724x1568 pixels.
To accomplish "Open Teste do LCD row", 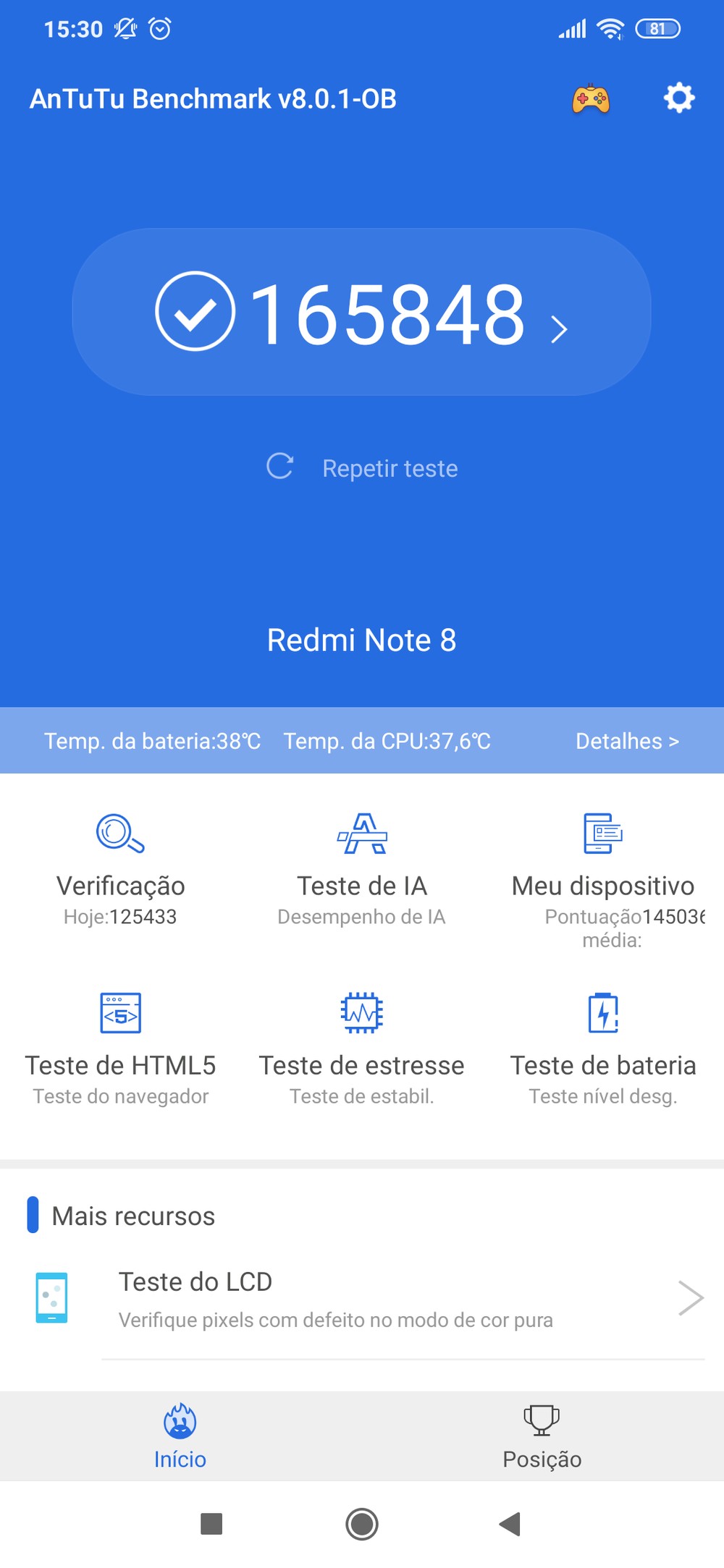I will [362, 1300].
